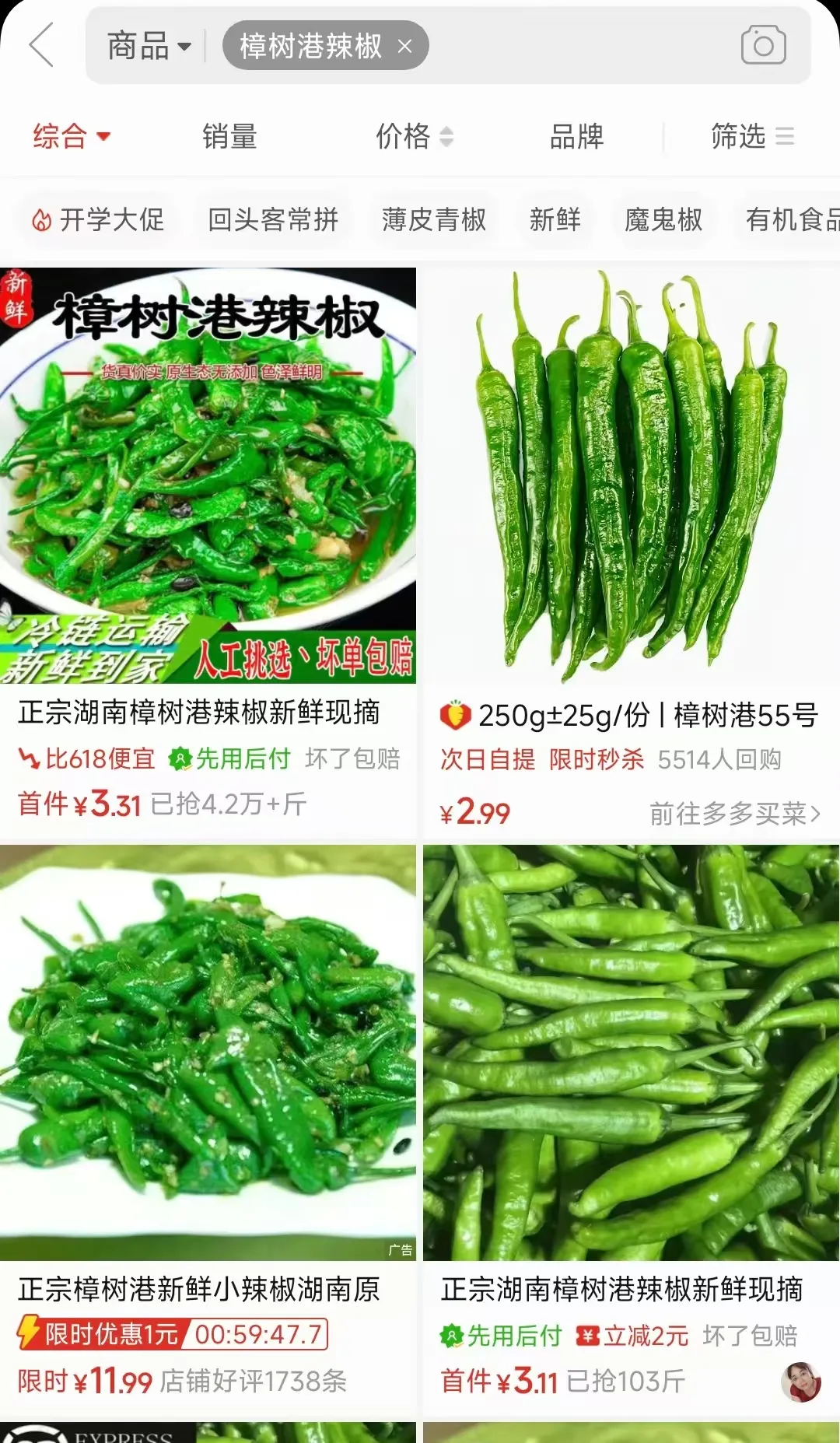Image resolution: width=840 pixels, height=1443 pixels.
Task: Apply the 回头客常拼 filter chip
Action: click(x=273, y=219)
